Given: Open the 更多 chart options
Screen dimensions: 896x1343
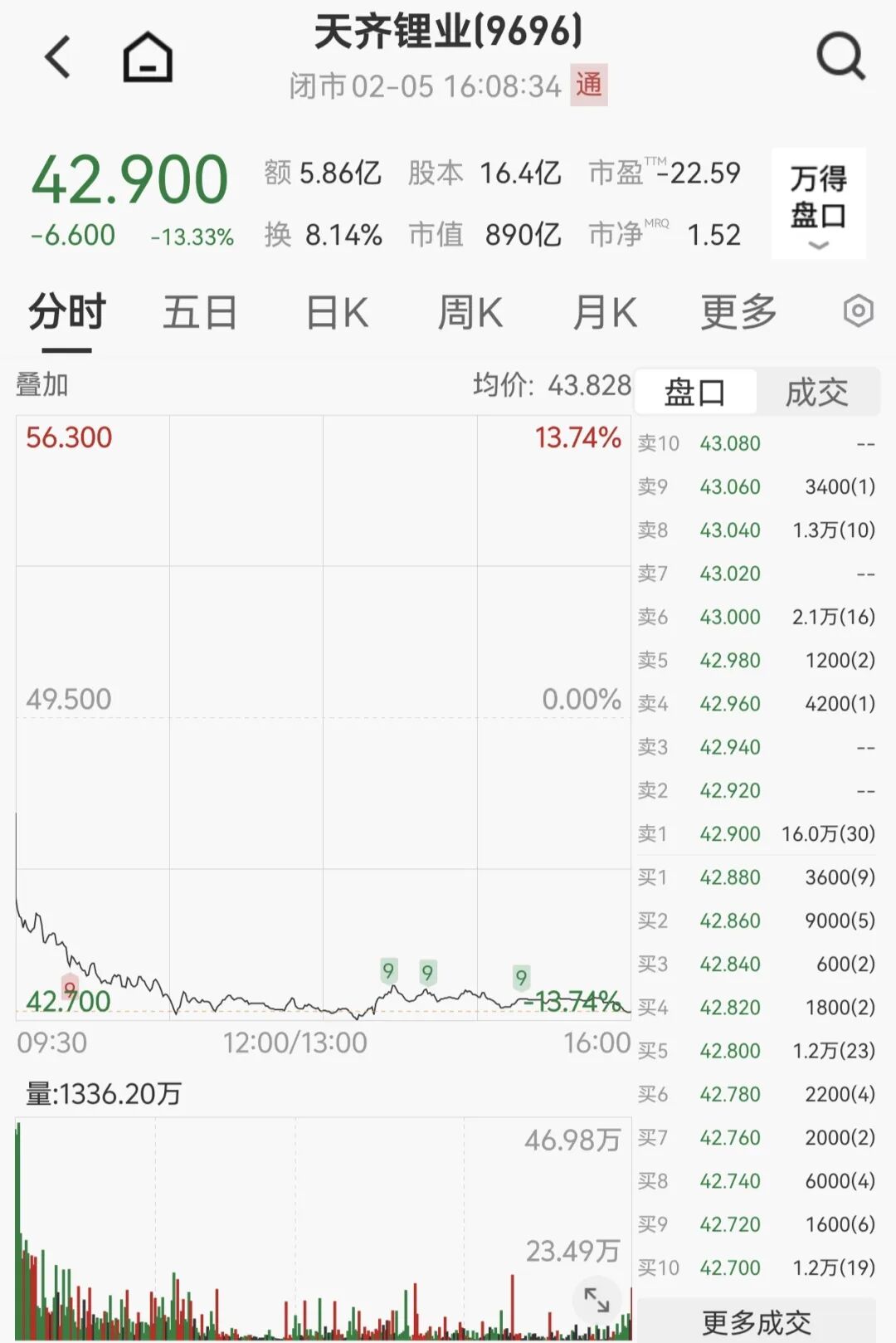Looking at the screenshot, I should click(x=738, y=313).
